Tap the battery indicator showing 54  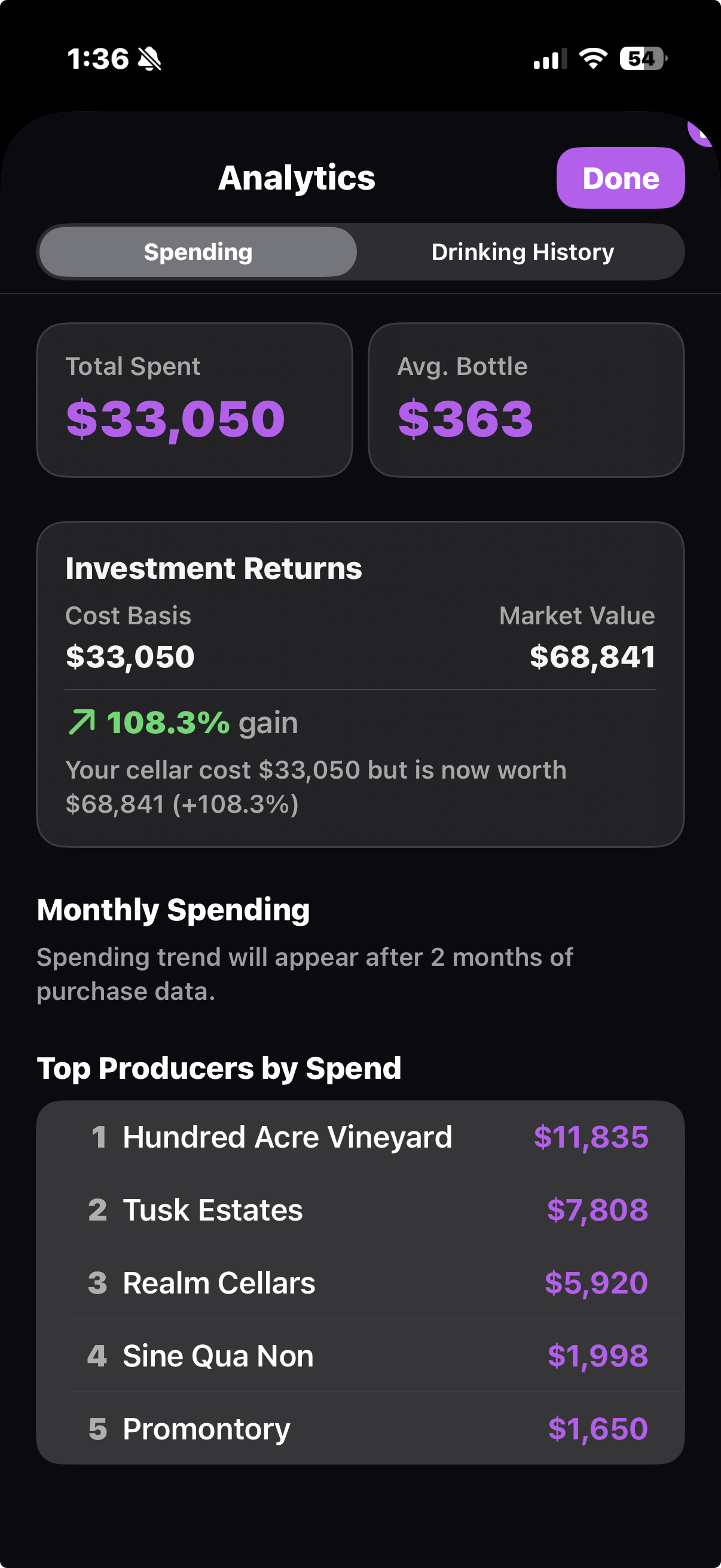pyautogui.click(x=641, y=58)
